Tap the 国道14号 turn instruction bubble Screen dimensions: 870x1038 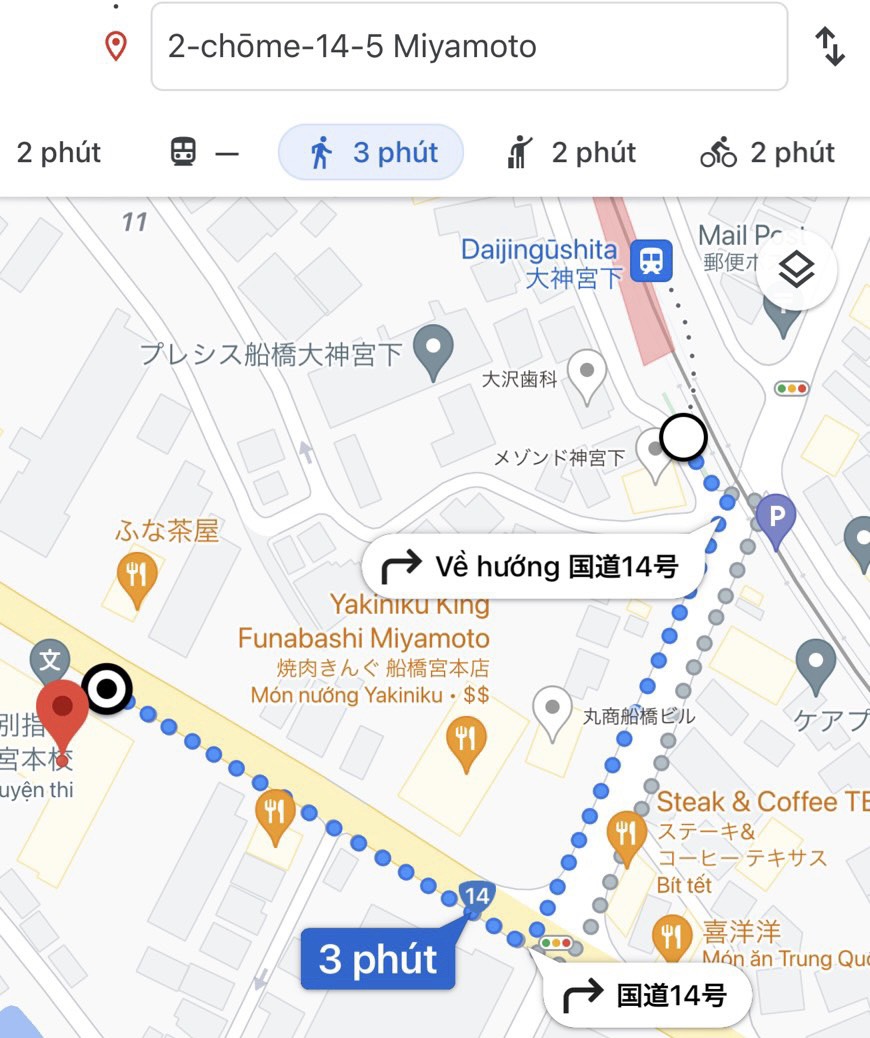point(645,995)
